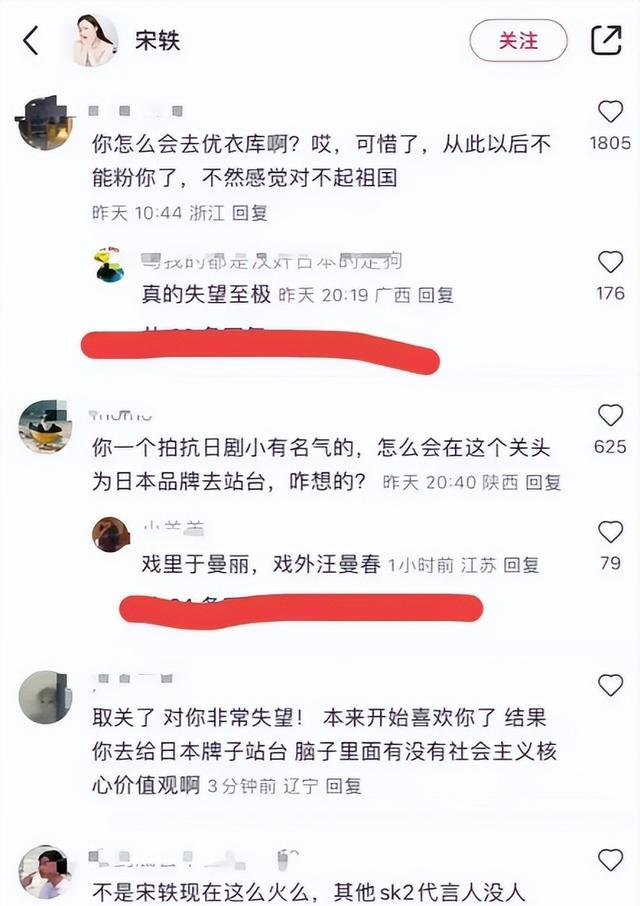Like the comment starting with 取关了

(610, 685)
